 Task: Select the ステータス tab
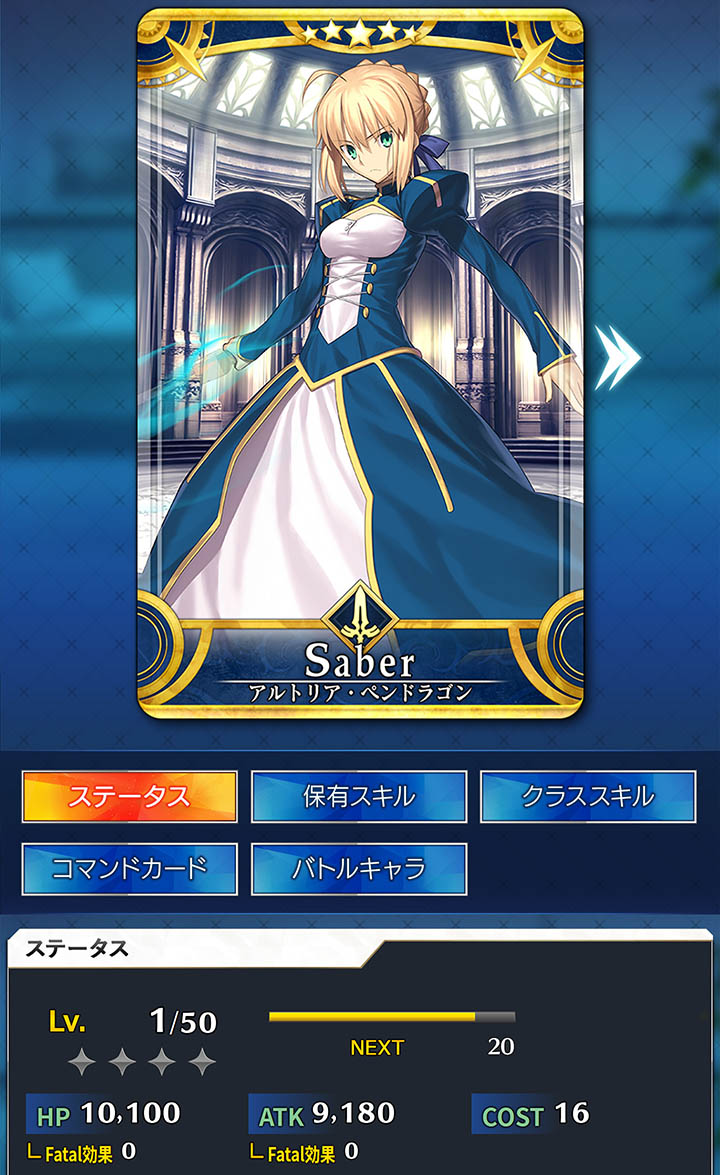[130, 796]
